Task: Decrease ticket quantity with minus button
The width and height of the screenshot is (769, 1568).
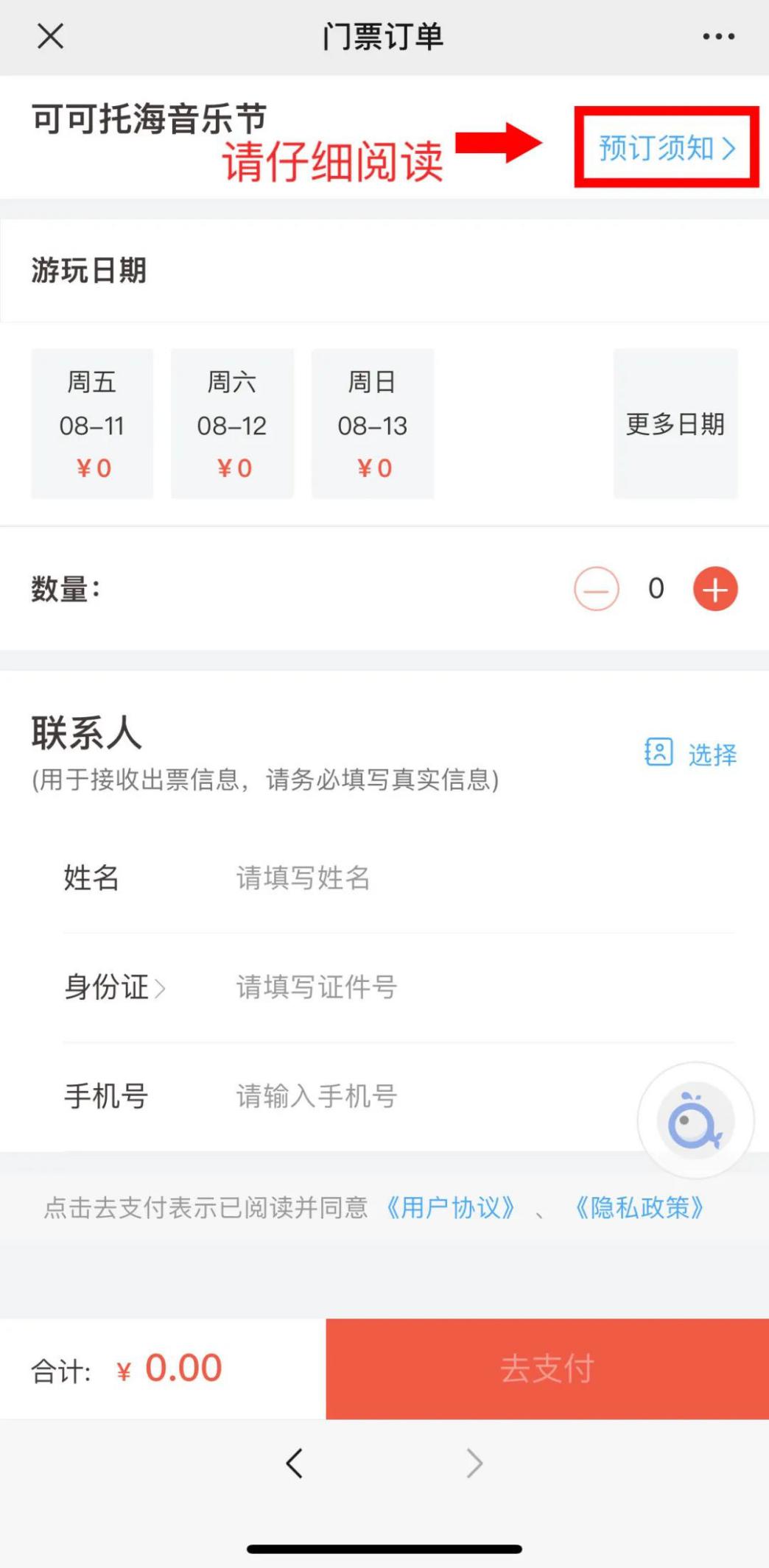Action: 596,589
